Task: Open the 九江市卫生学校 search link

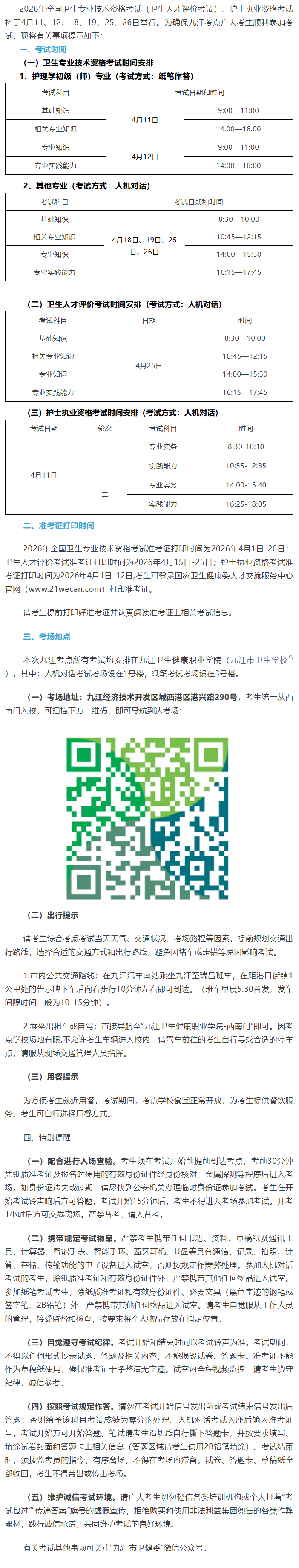Action: [x=259, y=660]
